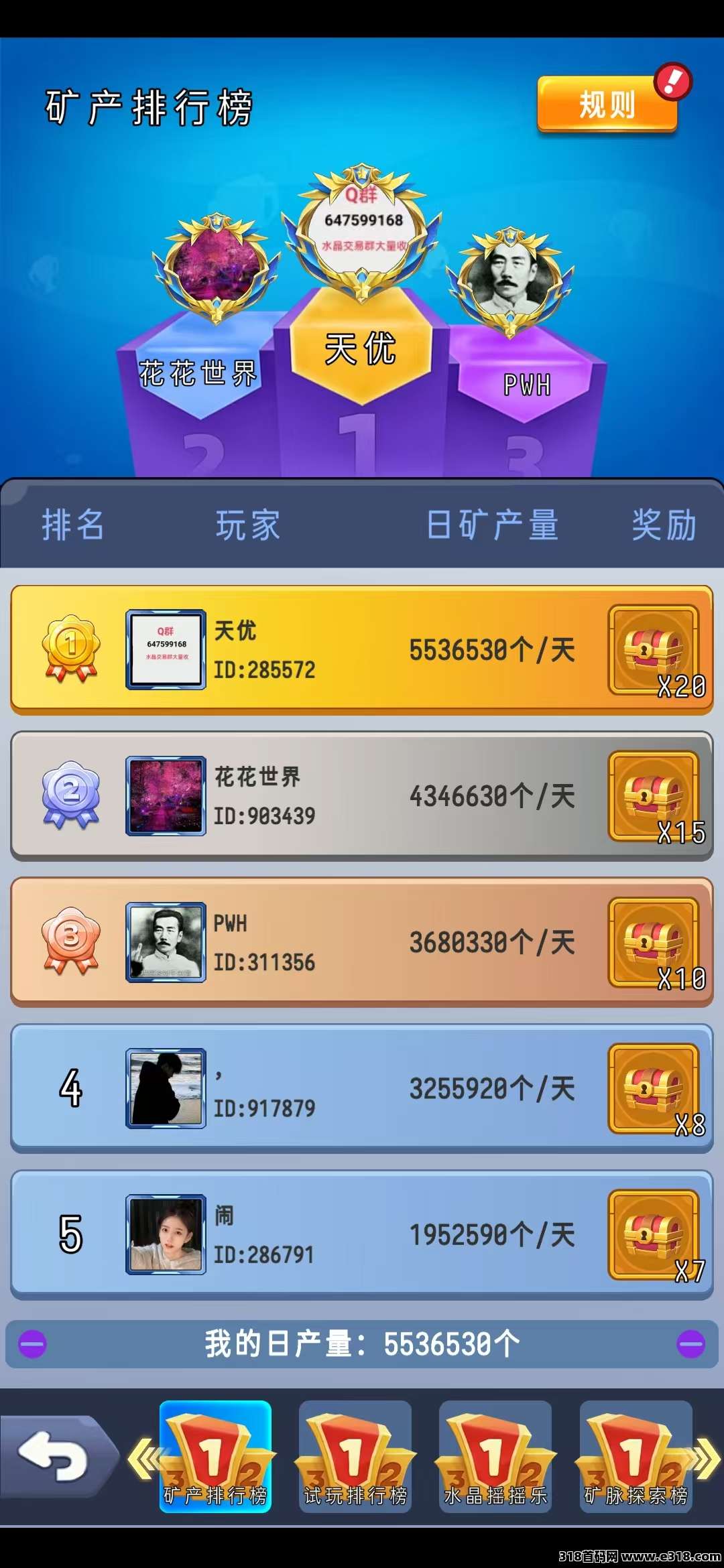Tap the X7 treasure chest reward
724x1568 pixels.
tap(654, 1234)
